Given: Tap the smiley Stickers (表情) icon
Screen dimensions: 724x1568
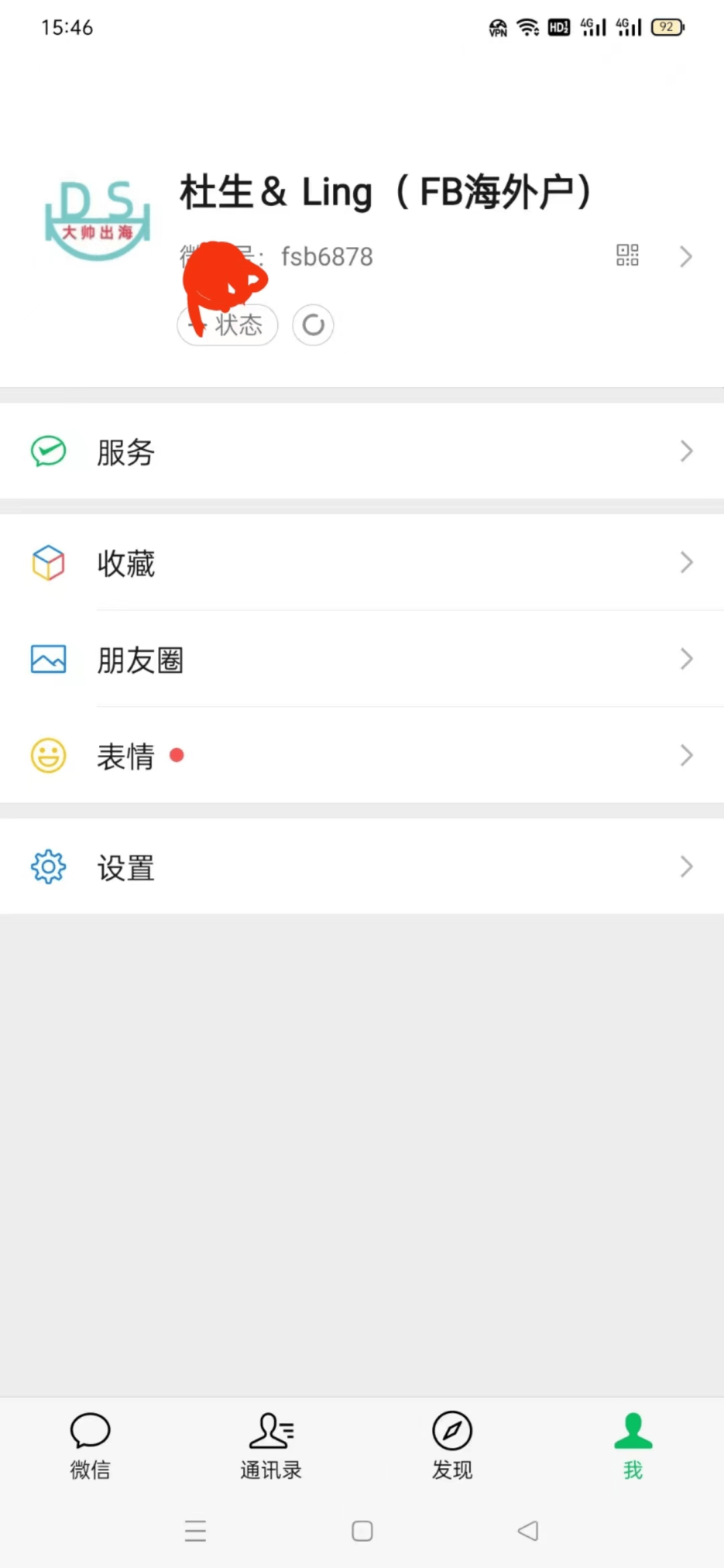Looking at the screenshot, I should click(48, 756).
